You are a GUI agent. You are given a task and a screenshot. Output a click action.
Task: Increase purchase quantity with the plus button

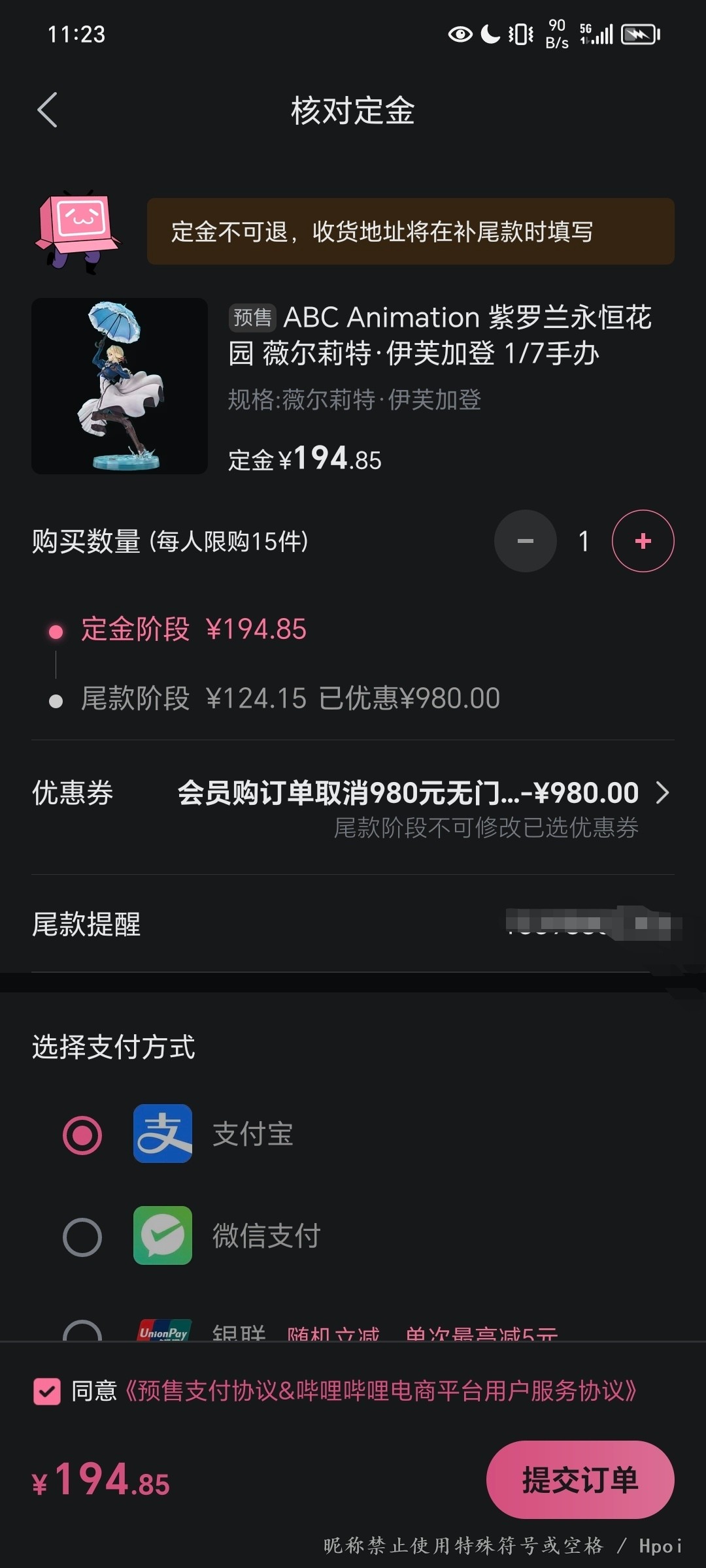tap(643, 541)
